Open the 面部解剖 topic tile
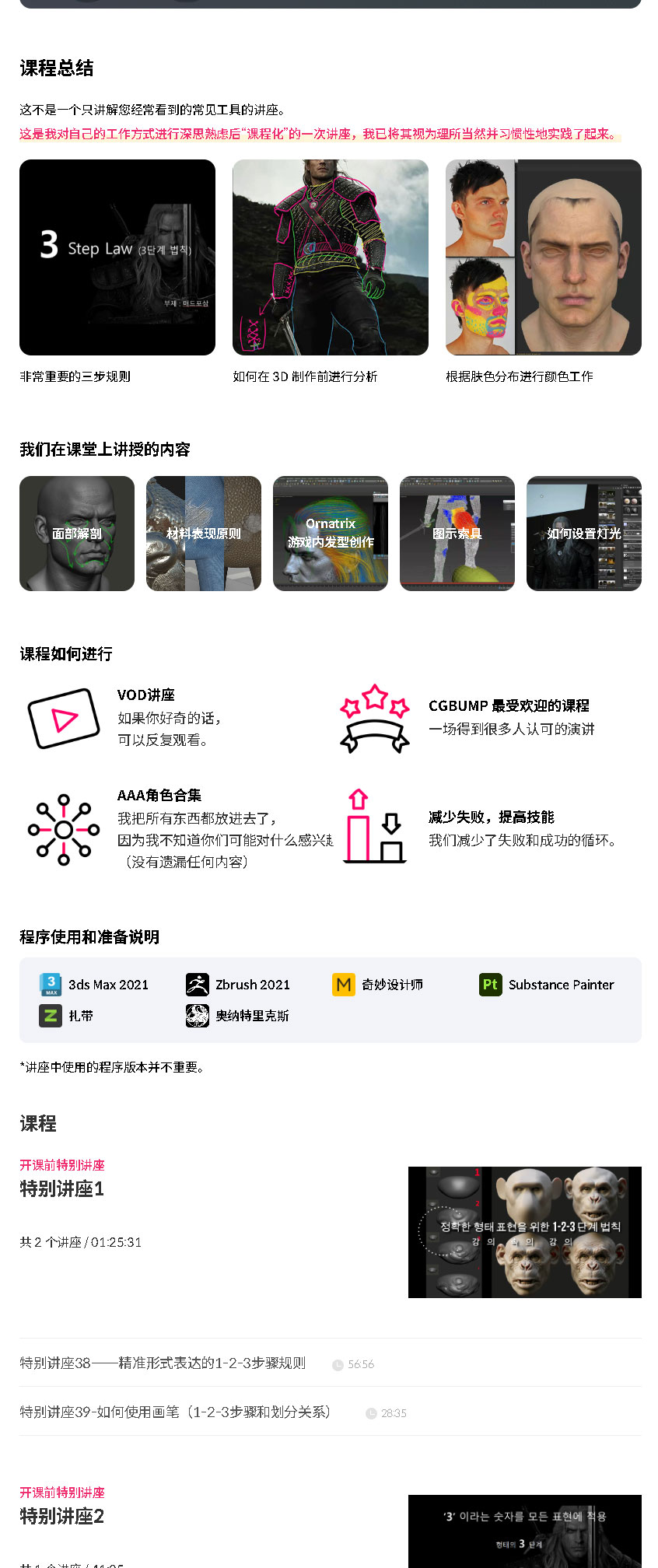 pos(77,534)
